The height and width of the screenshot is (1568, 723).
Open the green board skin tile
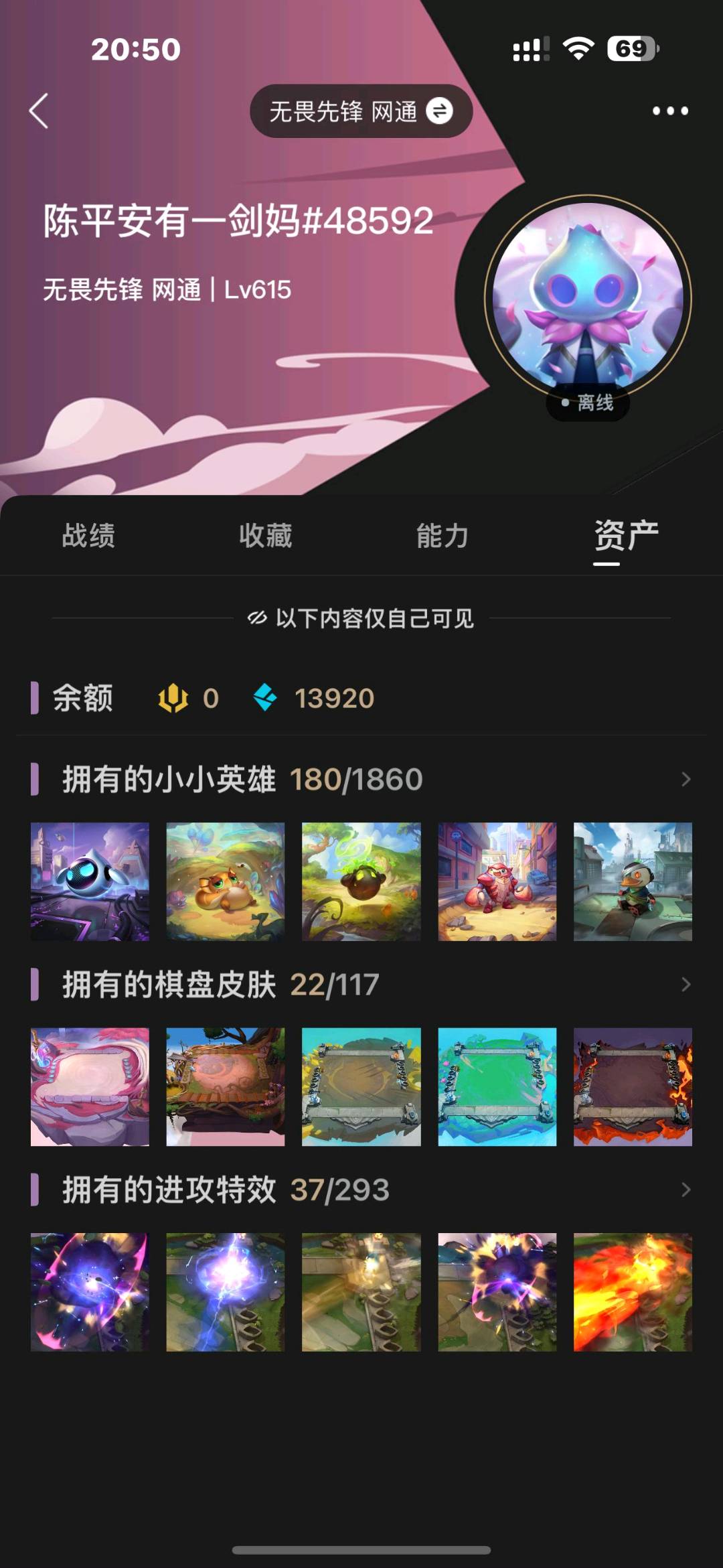(x=497, y=1086)
